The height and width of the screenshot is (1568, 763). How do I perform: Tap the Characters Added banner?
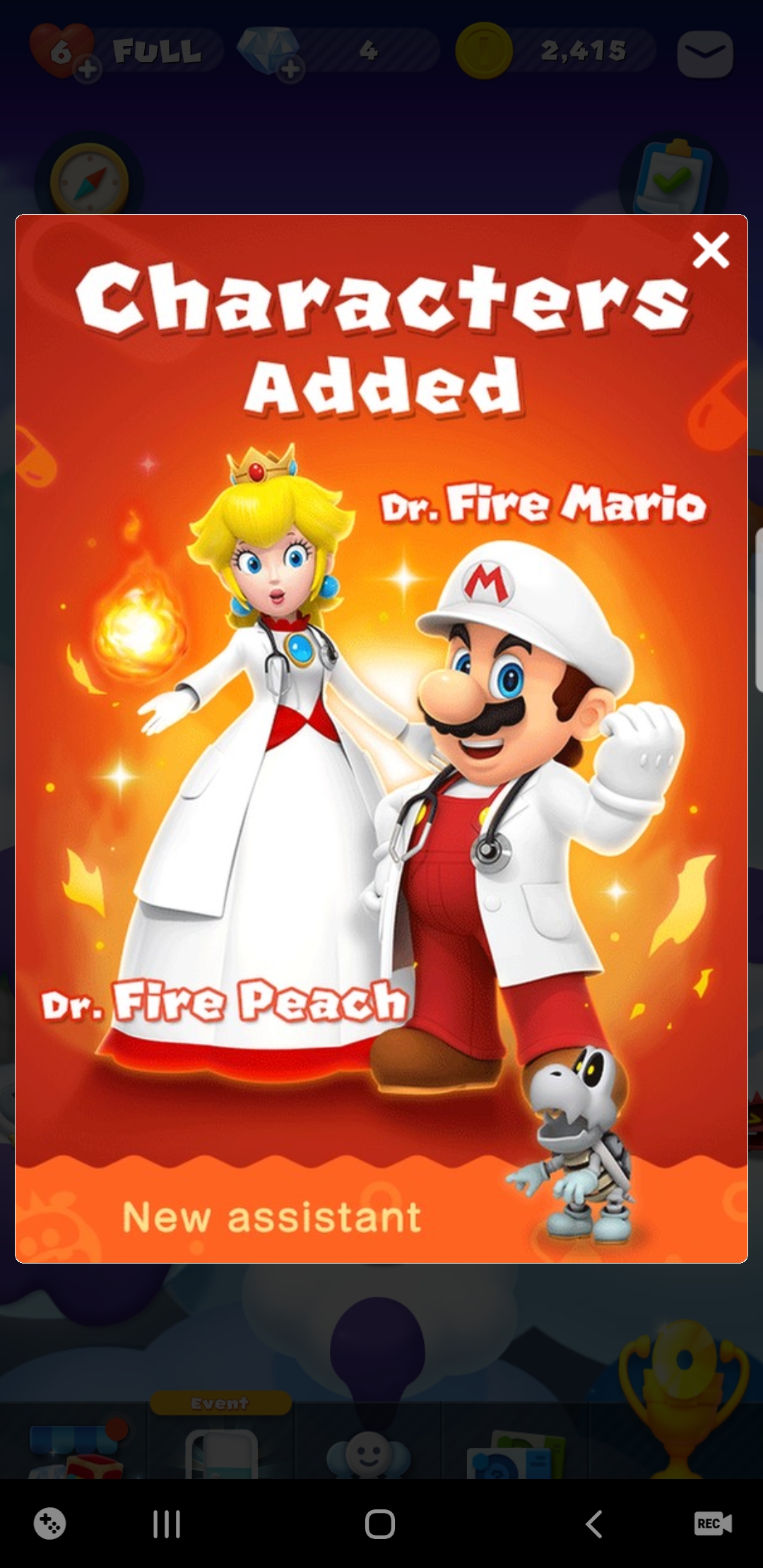tap(381, 738)
